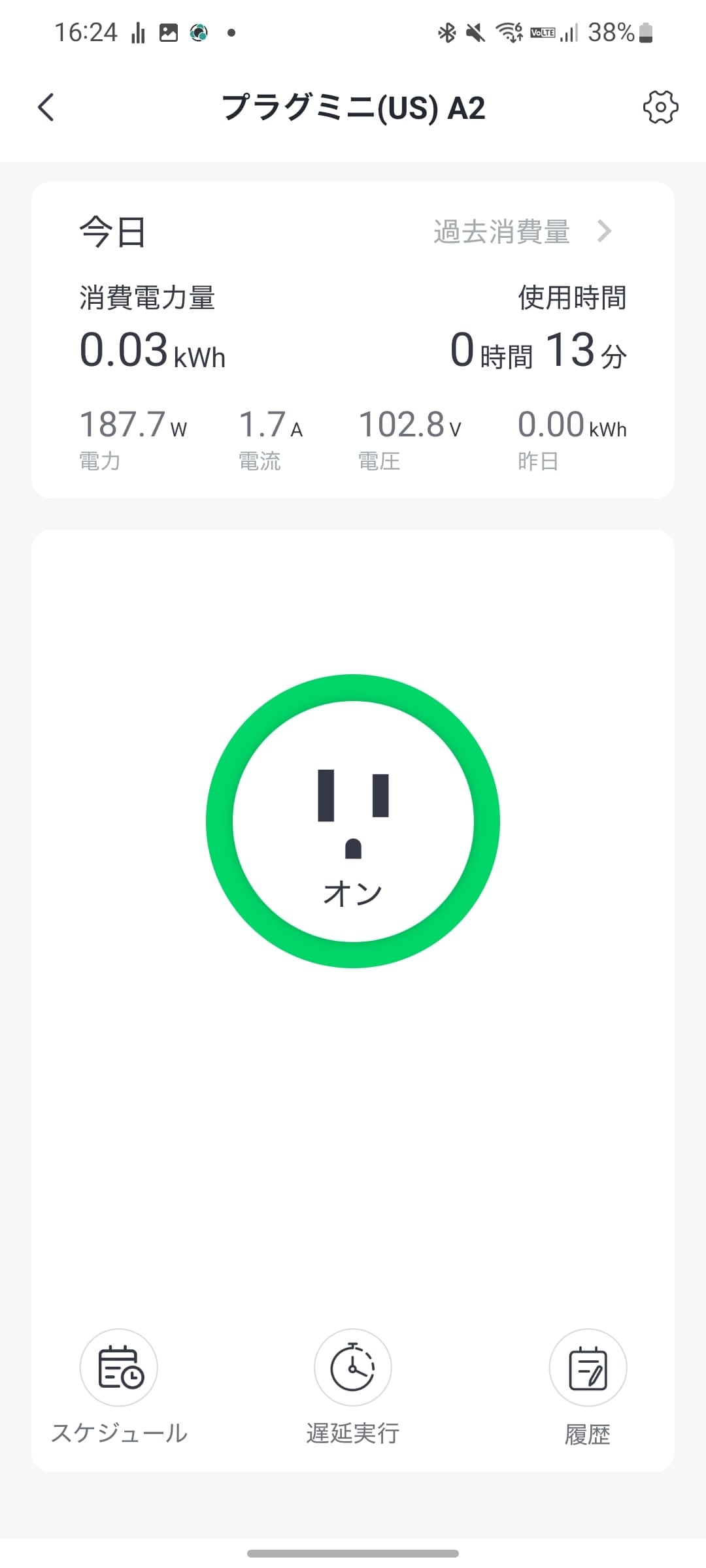
Task: Open the スケジュール schedule screen
Action: (119, 1368)
